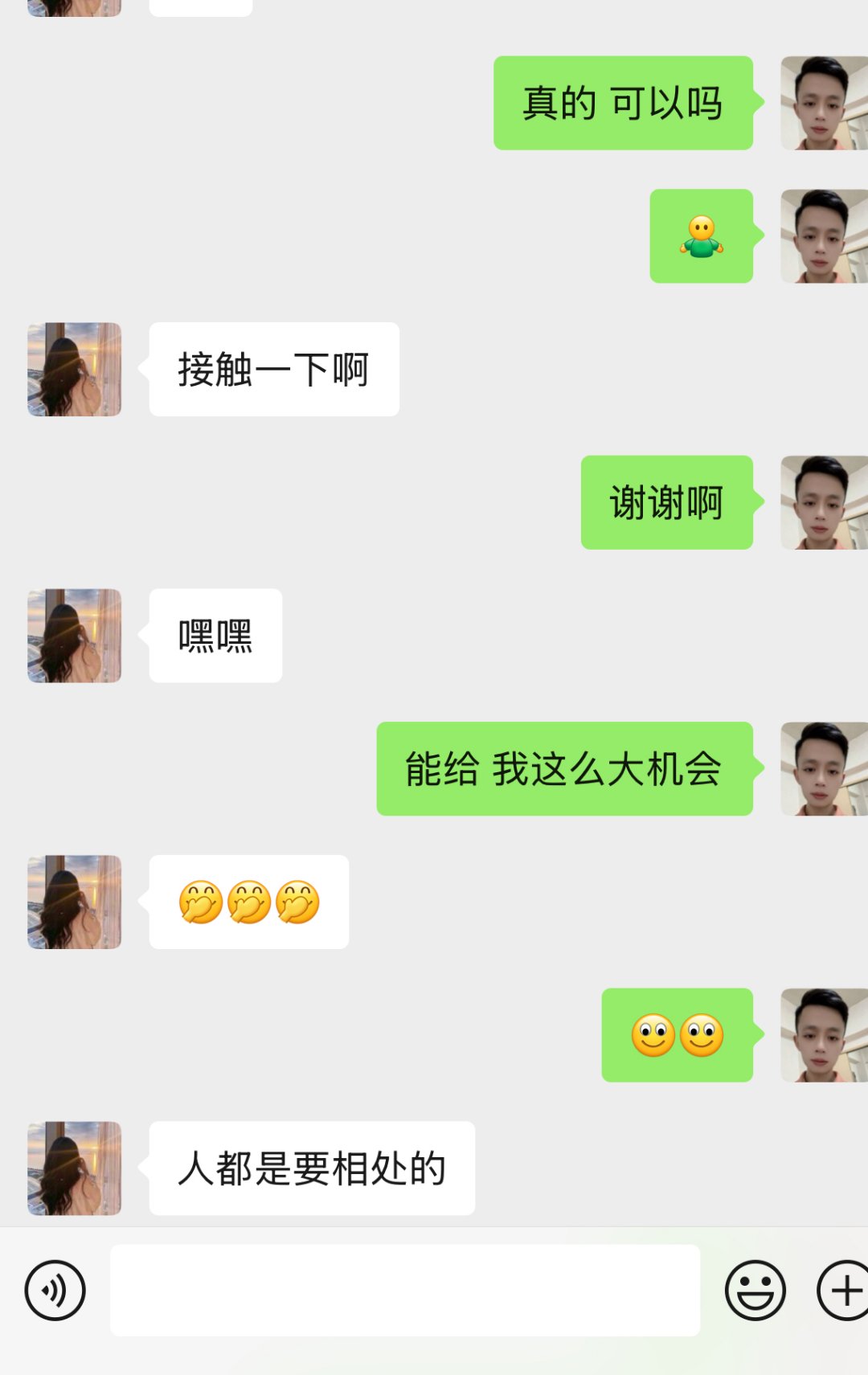Switch to voice message input
Viewport: 868px width, 1375px height.
pos(55,1290)
